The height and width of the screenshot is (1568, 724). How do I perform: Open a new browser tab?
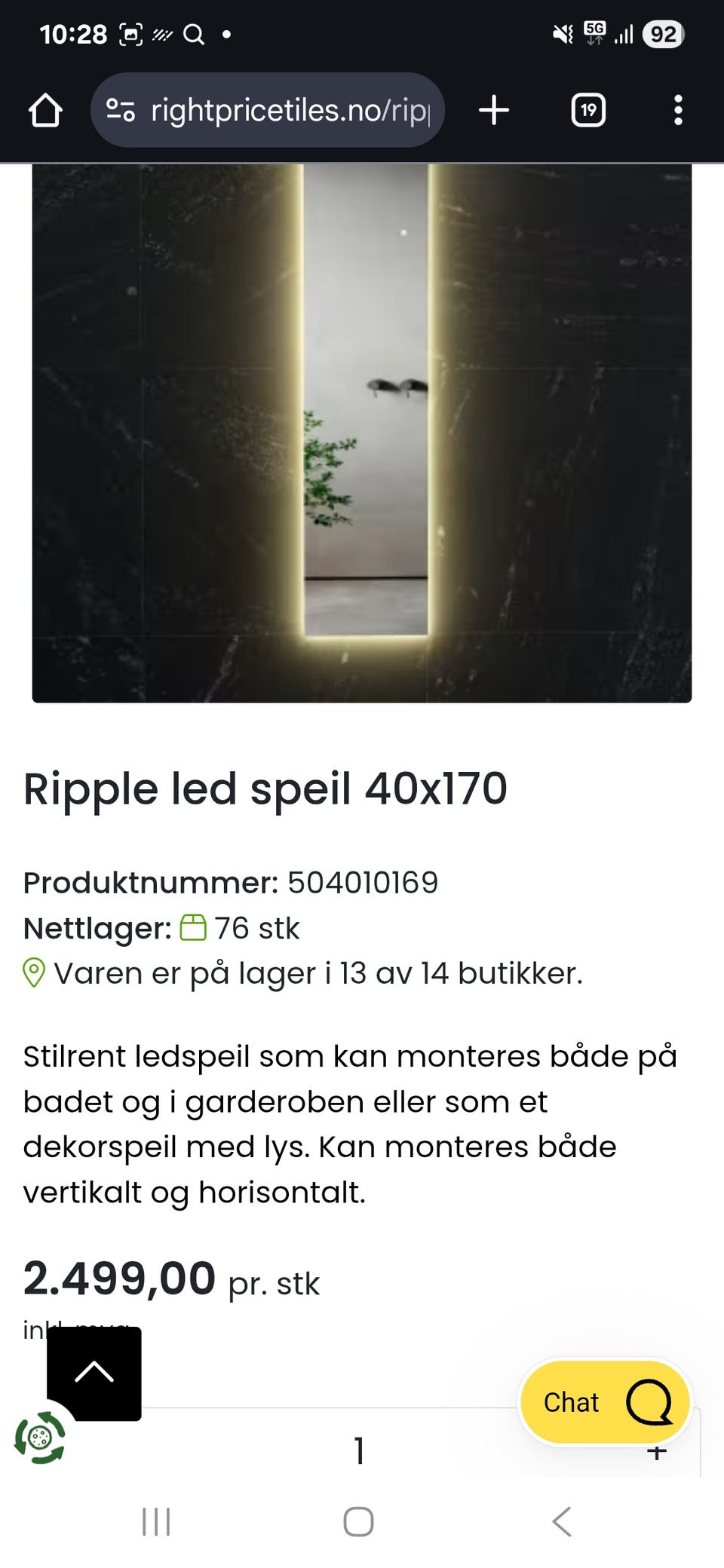[494, 111]
